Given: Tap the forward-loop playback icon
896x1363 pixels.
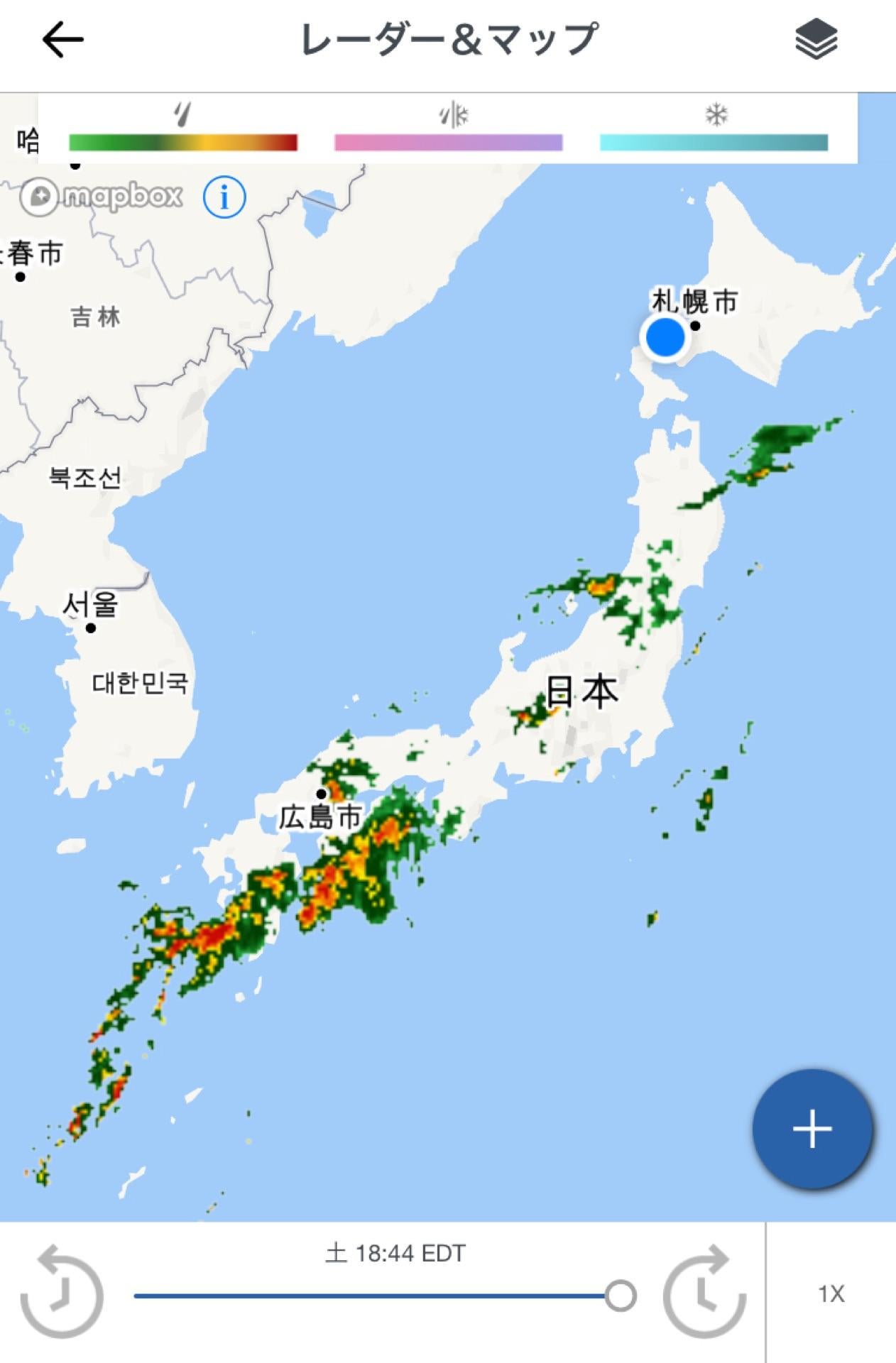Looking at the screenshot, I should coord(700,1293).
